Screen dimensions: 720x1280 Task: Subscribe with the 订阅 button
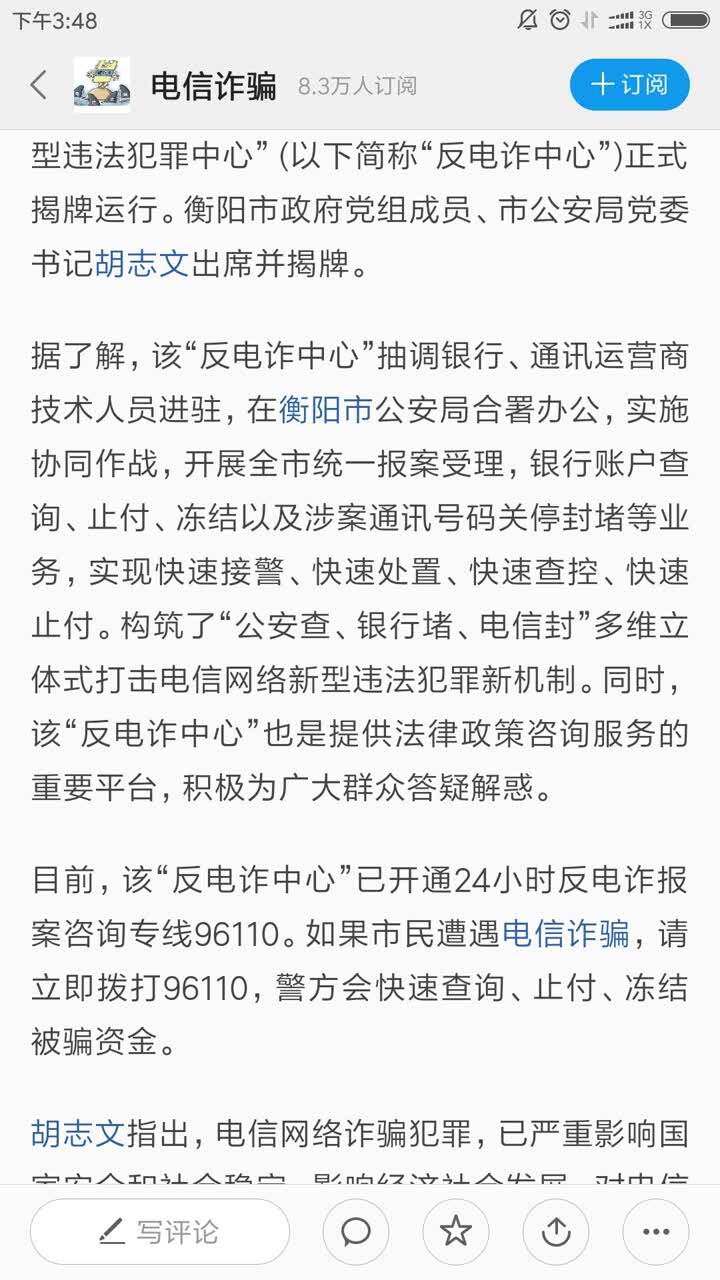(x=630, y=85)
